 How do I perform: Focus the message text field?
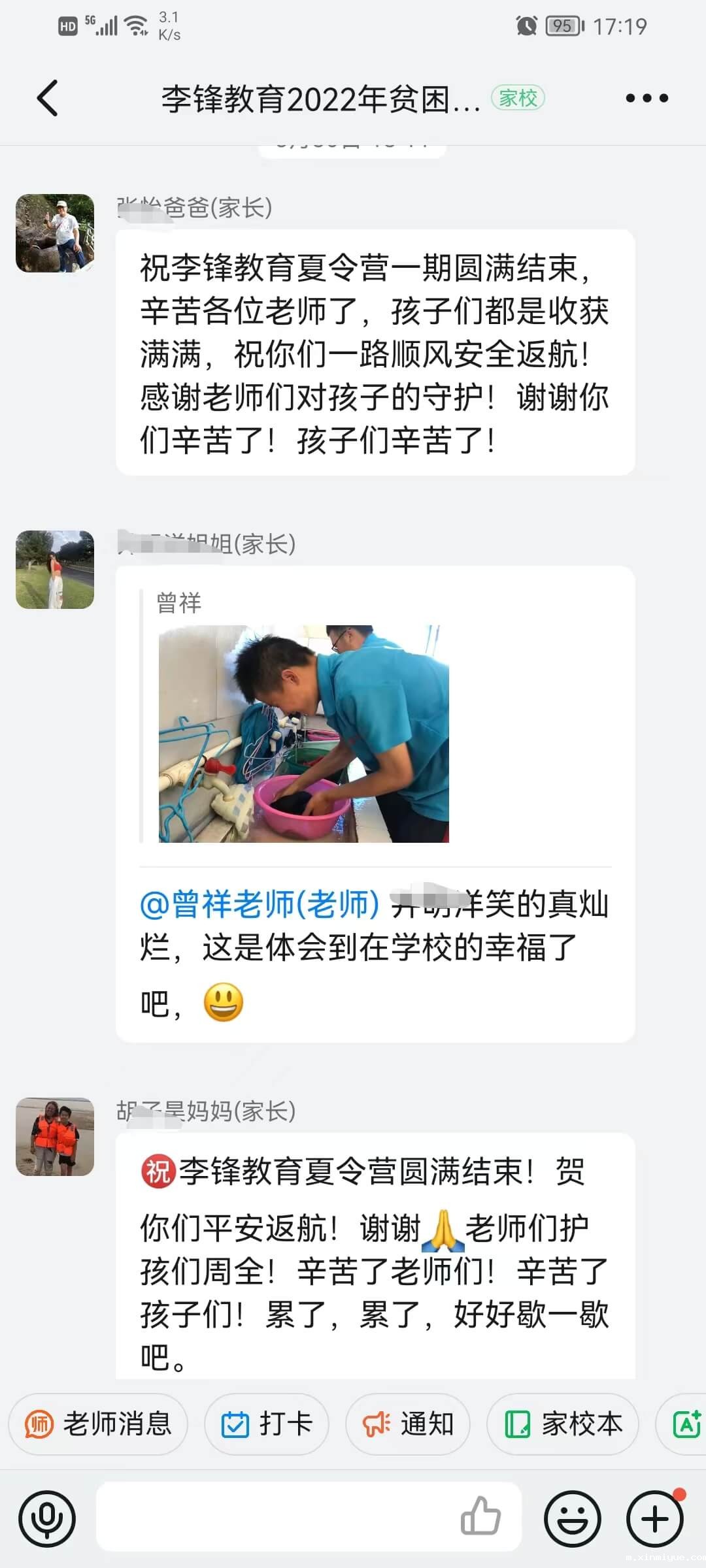[x=275, y=1517]
